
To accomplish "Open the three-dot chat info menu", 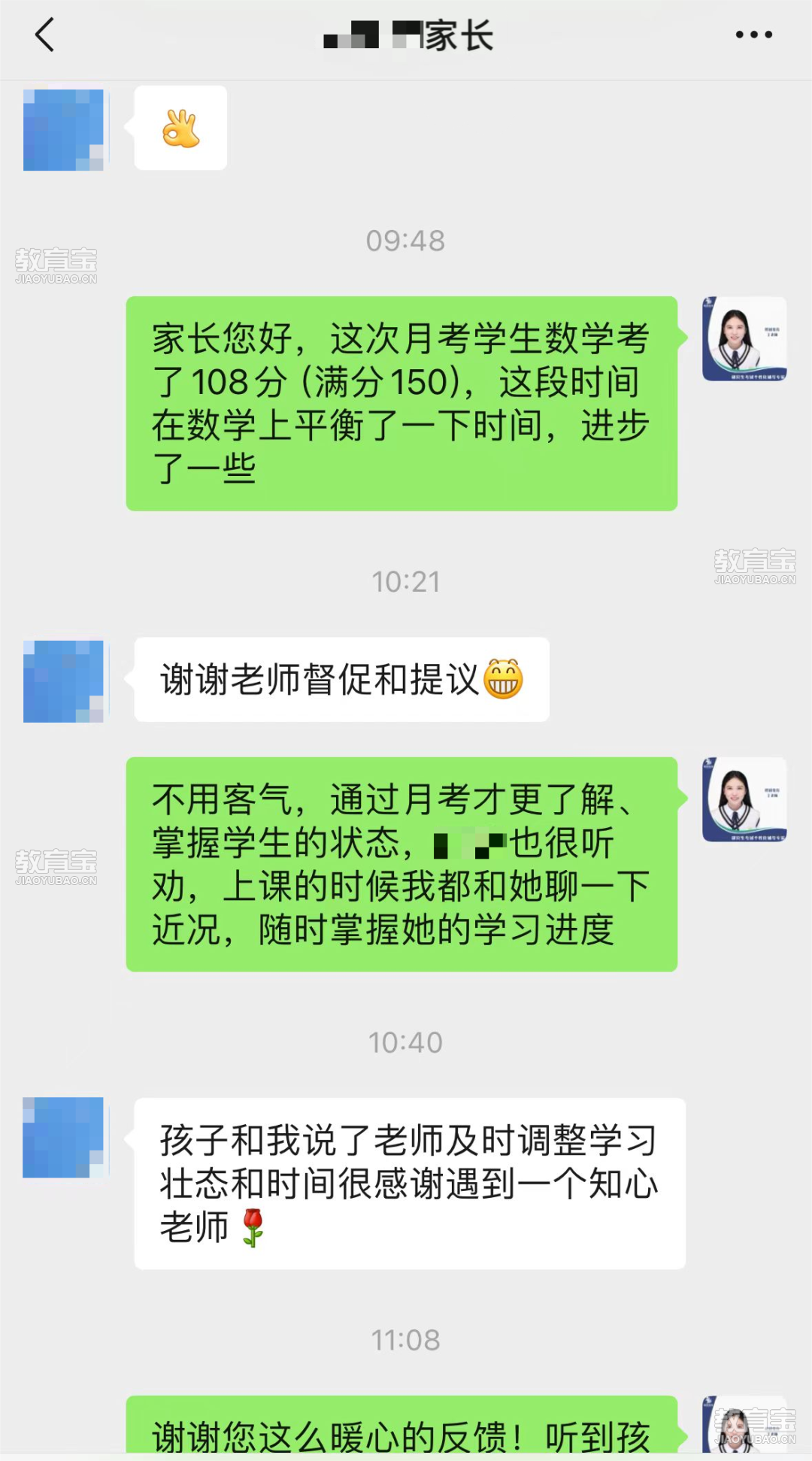I will pos(753,35).
